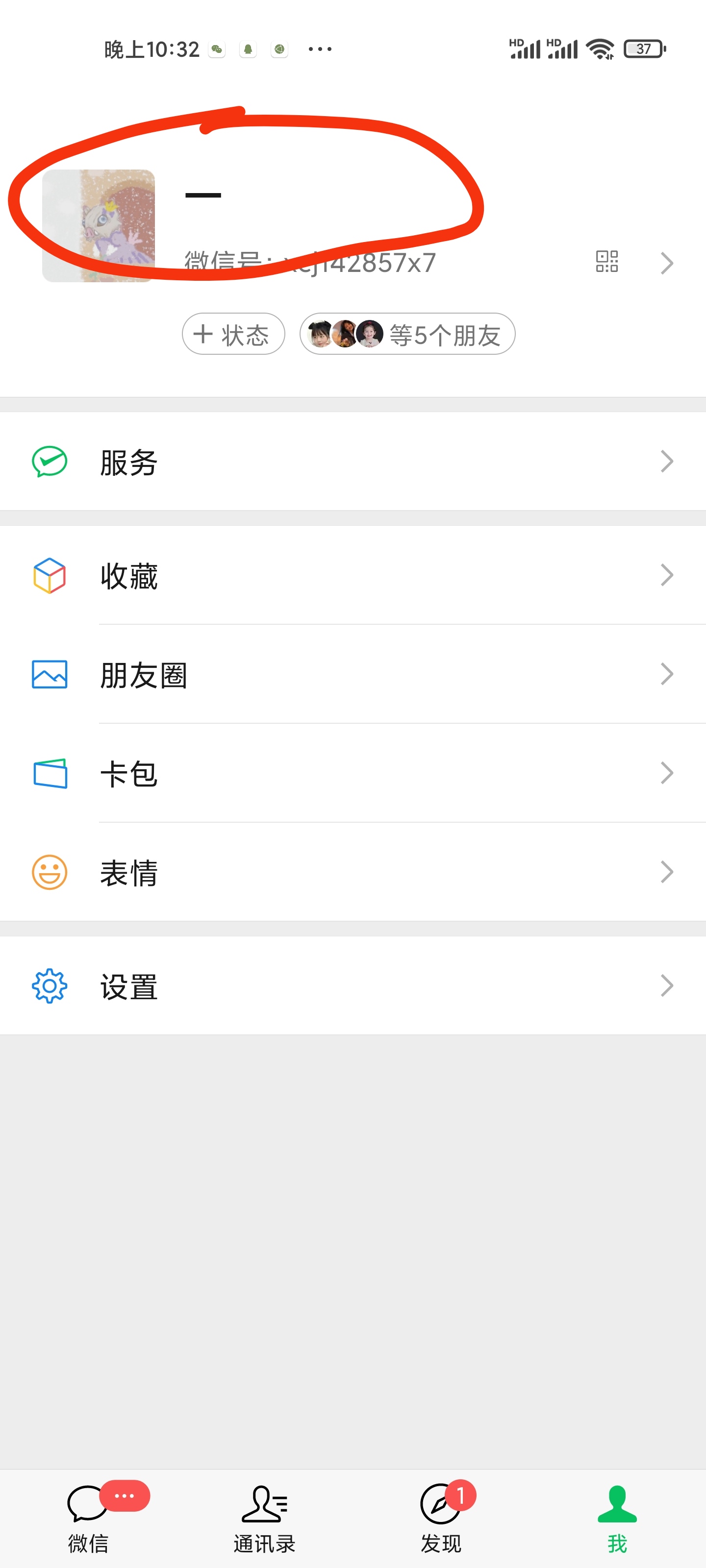The height and width of the screenshot is (1568, 706).
Task: Switch to the 通讯录 contacts tab
Action: (x=264, y=1517)
